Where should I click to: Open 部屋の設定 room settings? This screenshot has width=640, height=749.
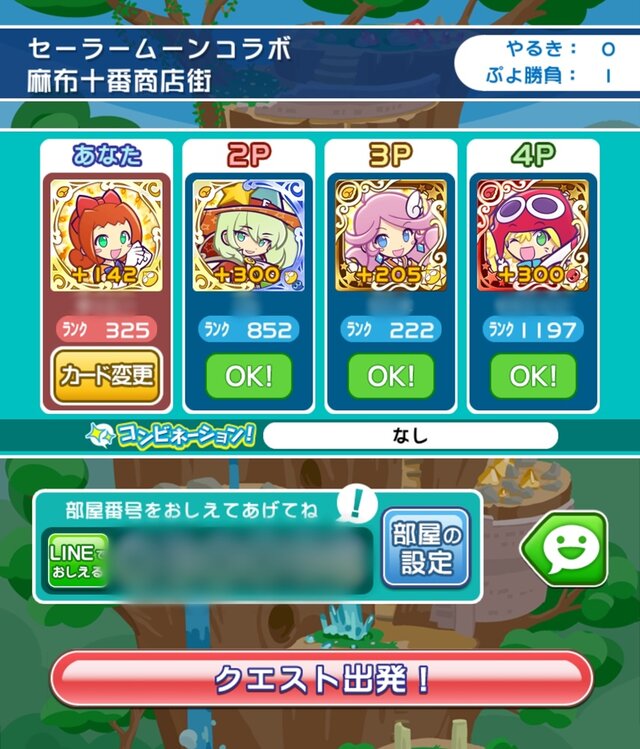426,548
